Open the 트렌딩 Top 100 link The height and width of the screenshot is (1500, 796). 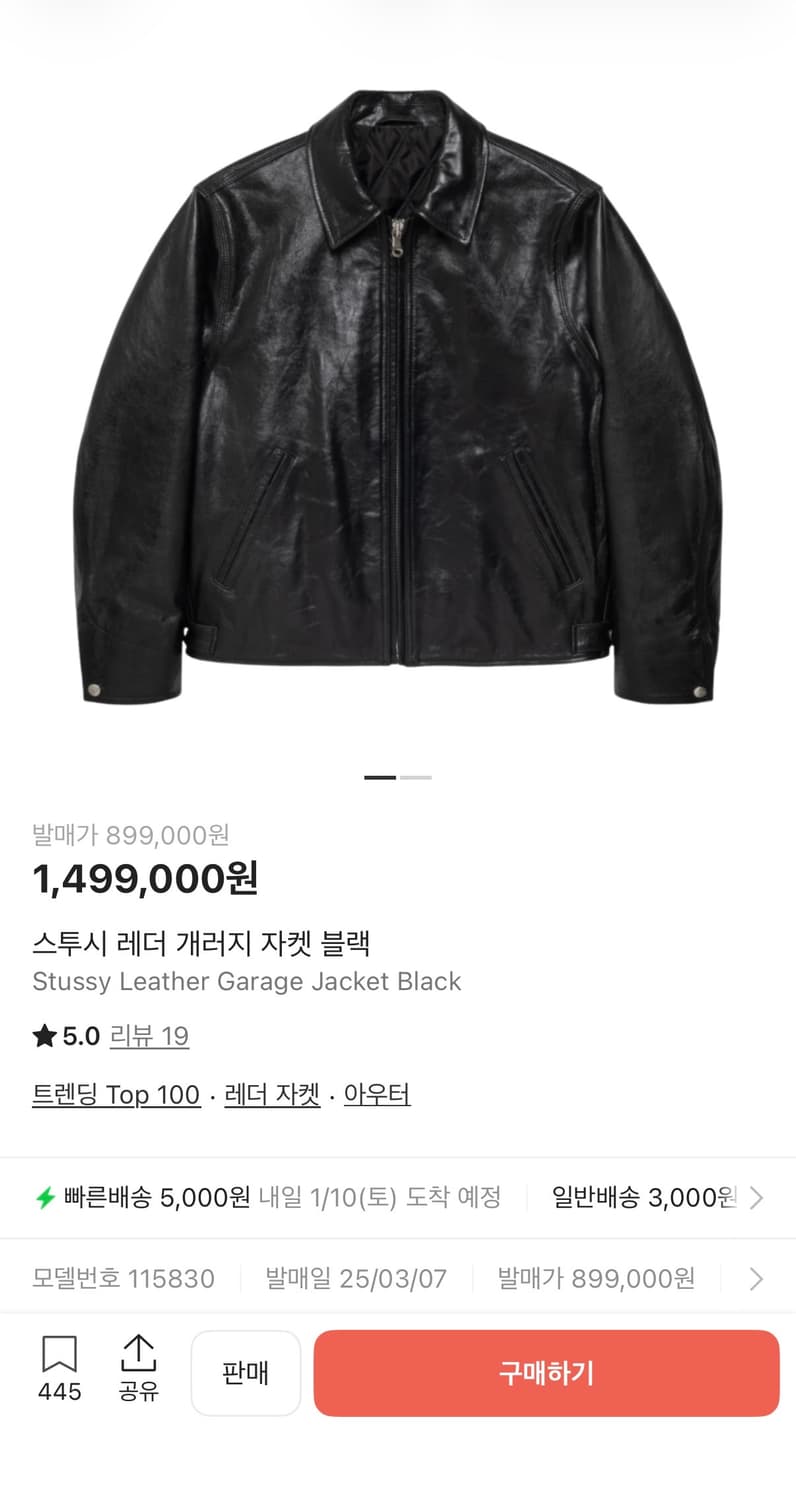(116, 1094)
